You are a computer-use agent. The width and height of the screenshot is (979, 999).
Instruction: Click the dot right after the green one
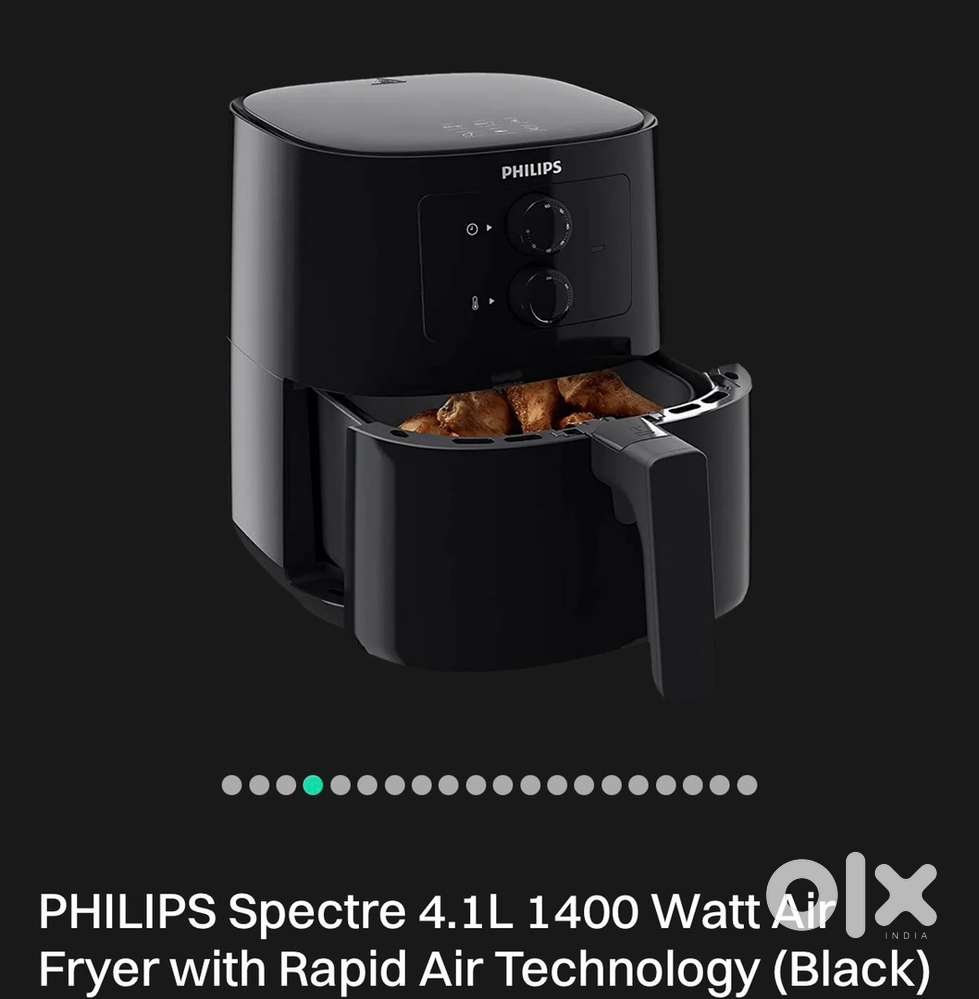pos(340,786)
